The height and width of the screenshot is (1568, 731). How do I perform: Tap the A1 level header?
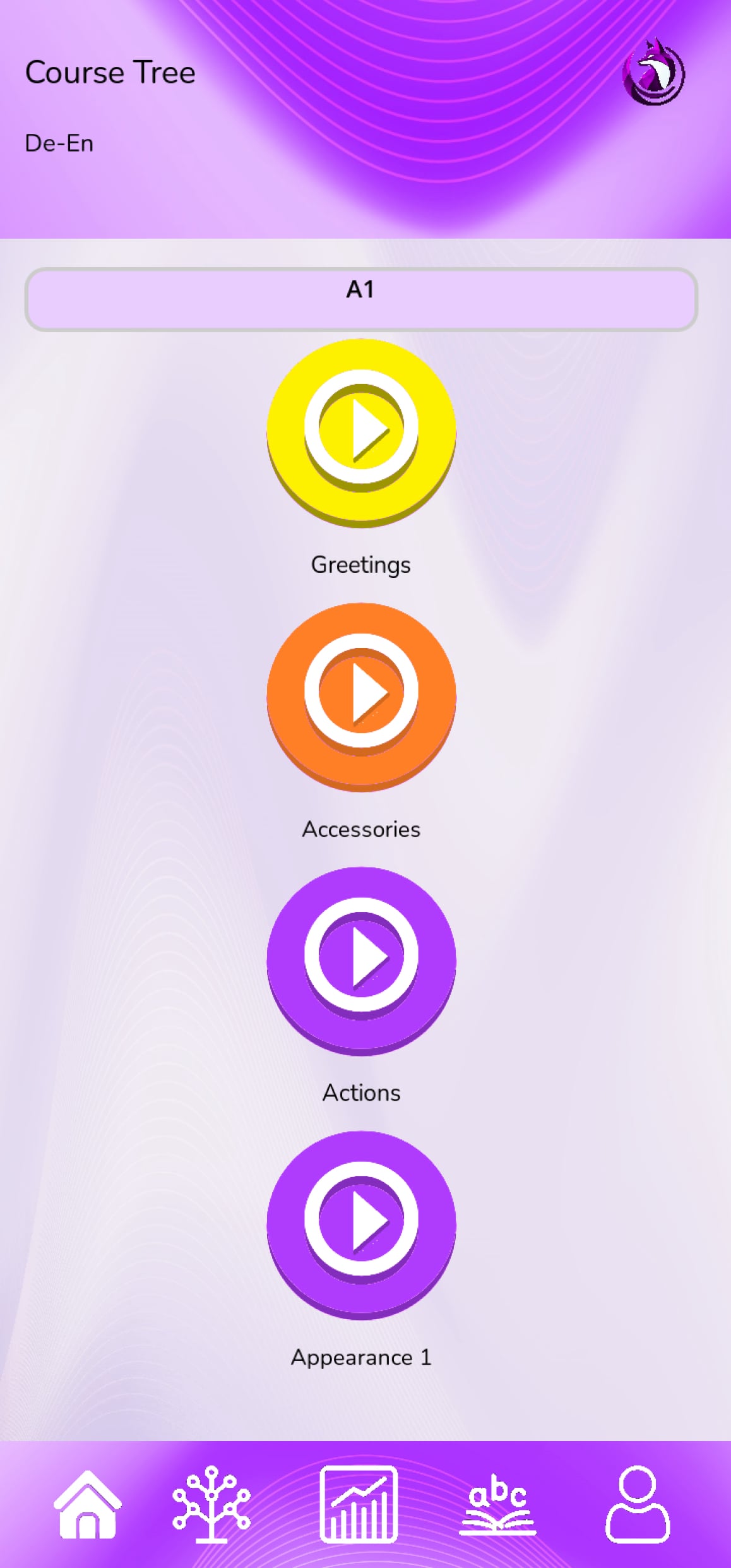click(361, 299)
